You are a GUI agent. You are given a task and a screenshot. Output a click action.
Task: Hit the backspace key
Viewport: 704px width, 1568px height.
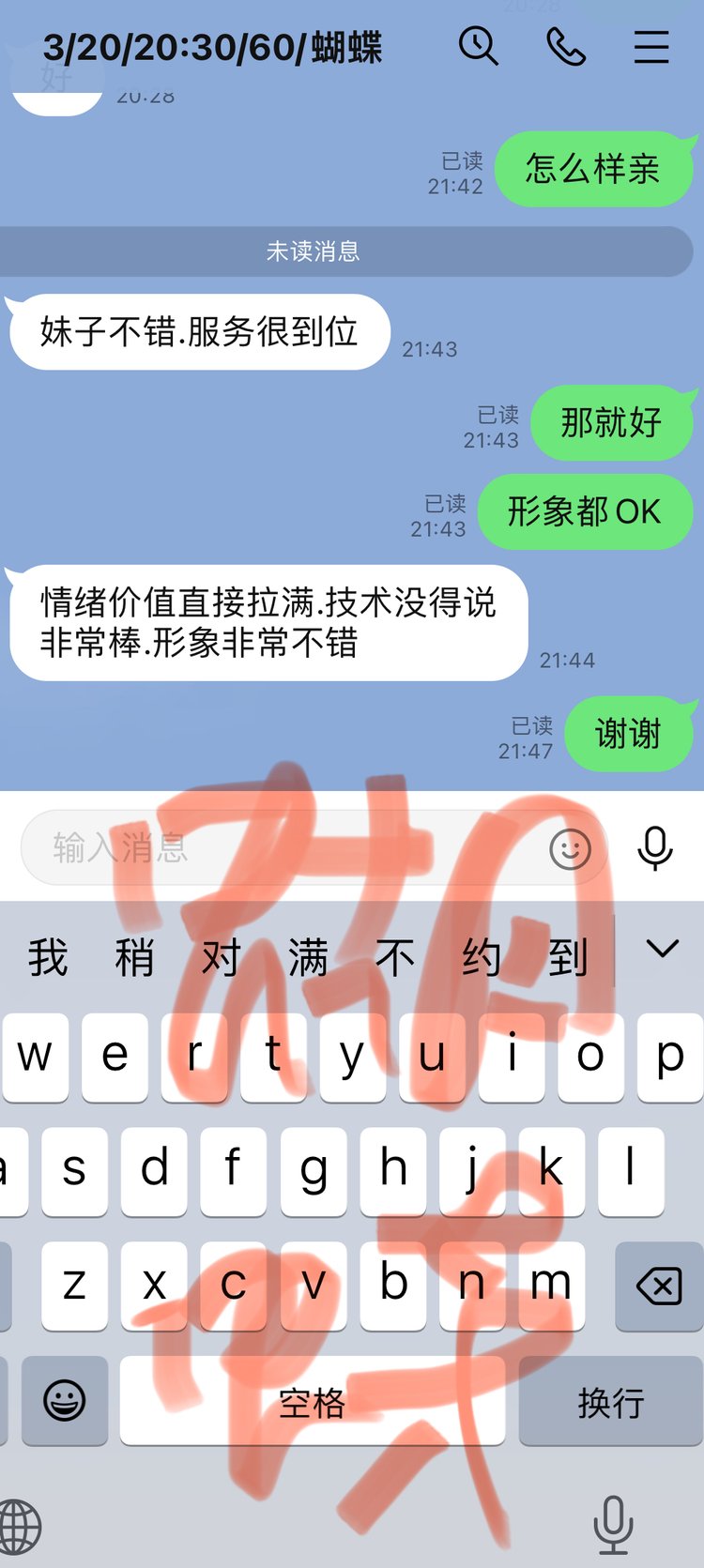[x=659, y=1285]
